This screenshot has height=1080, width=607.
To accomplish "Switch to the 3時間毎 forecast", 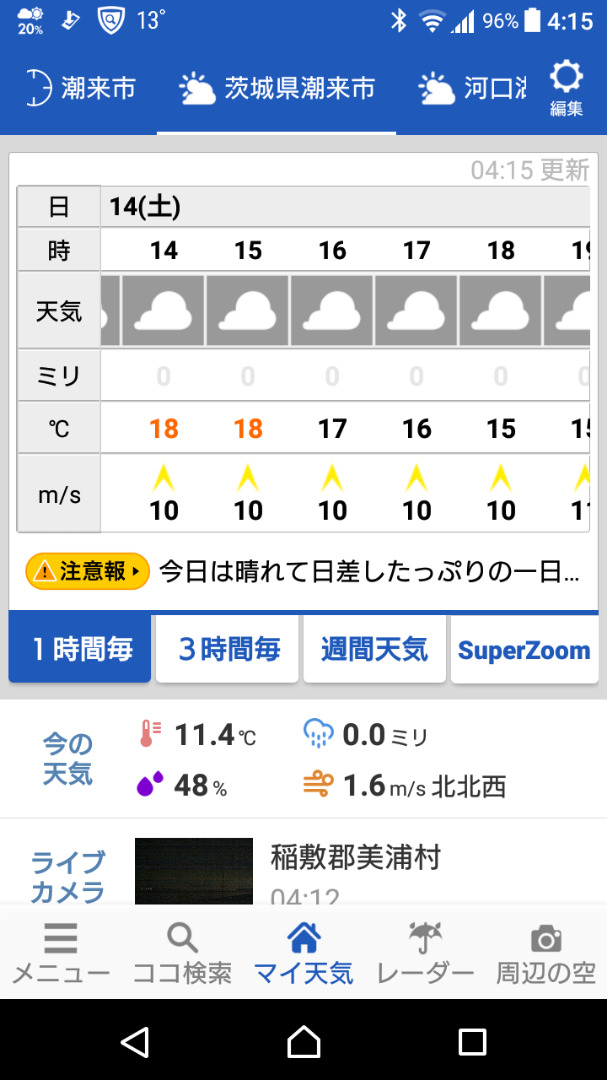I will pos(229,649).
